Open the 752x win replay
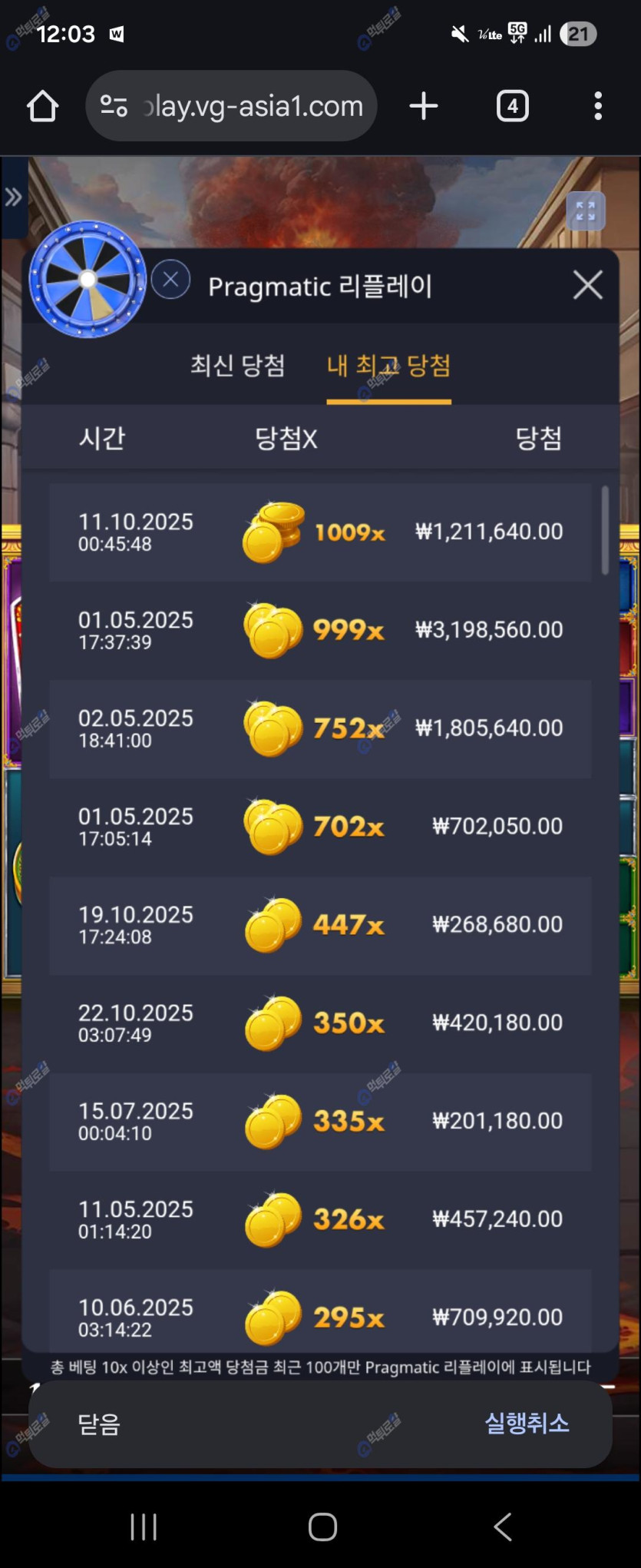 [320, 729]
